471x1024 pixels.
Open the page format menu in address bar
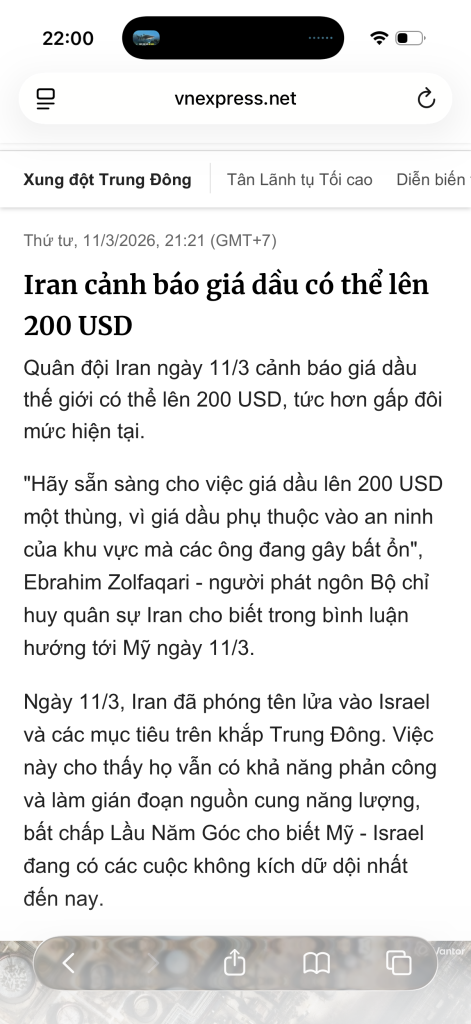pos(45,99)
